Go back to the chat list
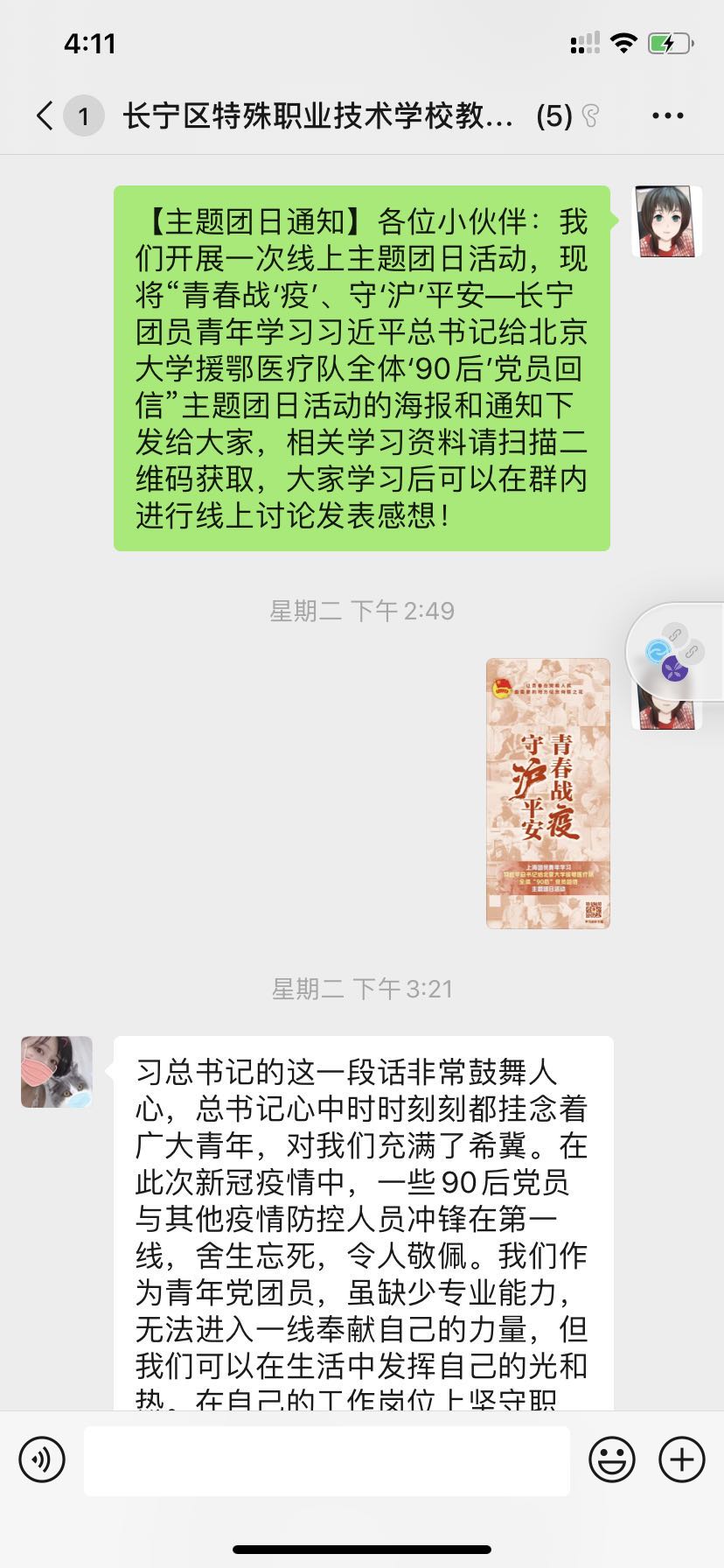The image size is (724, 1568). coord(45,115)
